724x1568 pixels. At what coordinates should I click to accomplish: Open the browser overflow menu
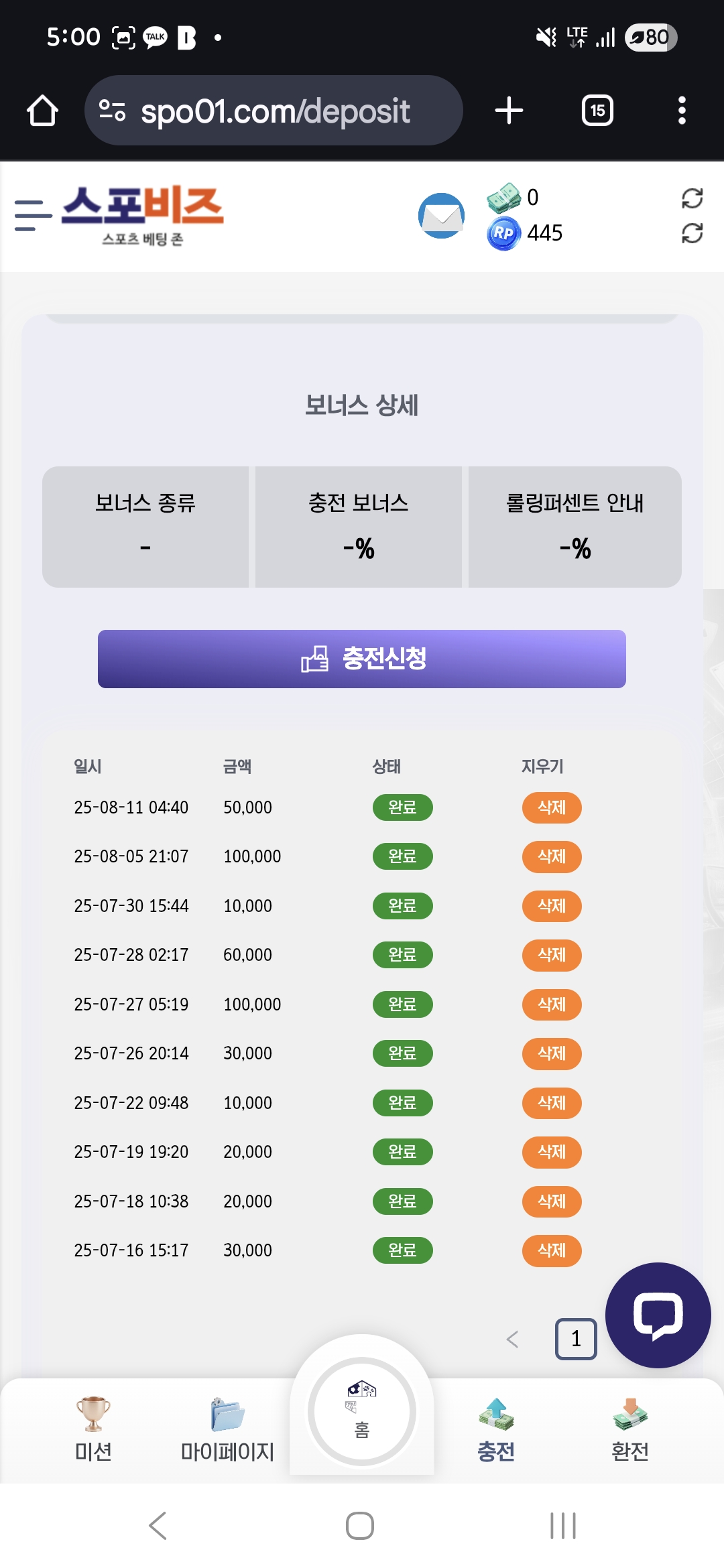pyautogui.click(x=682, y=111)
